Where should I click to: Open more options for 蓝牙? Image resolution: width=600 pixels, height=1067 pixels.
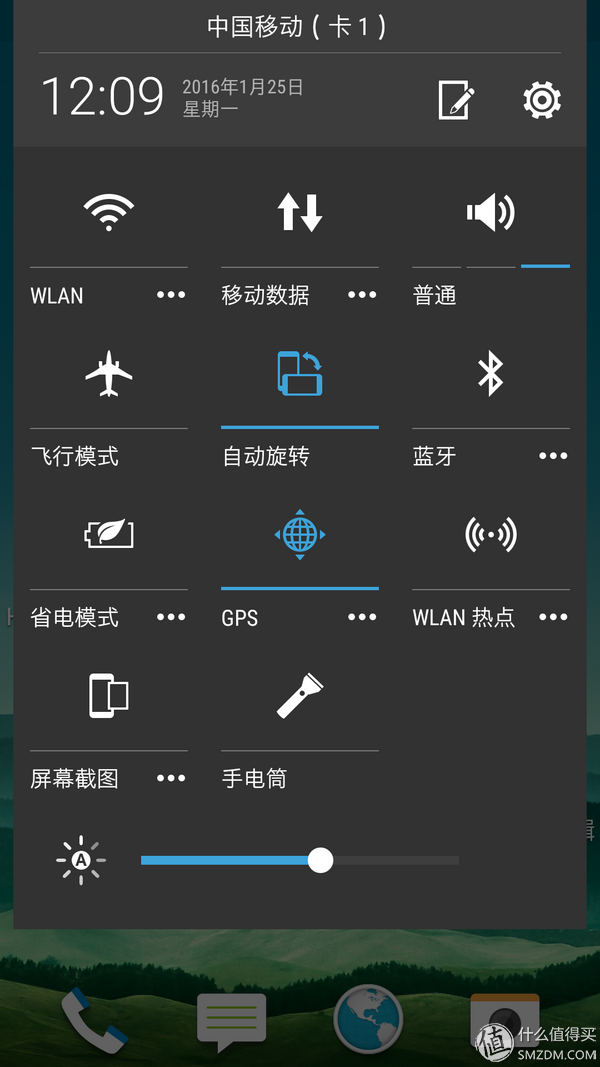point(553,456)
